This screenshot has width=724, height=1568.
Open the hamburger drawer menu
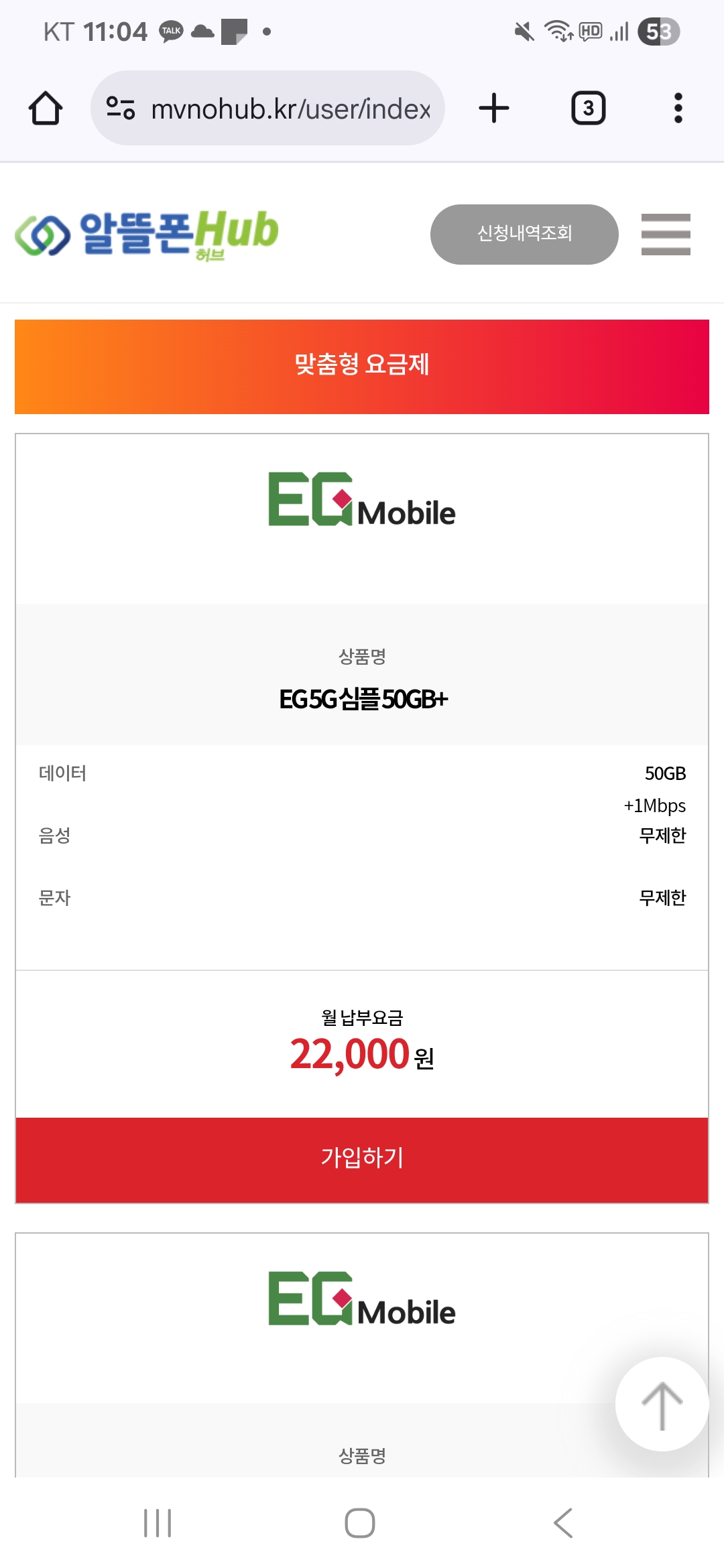pos(666,234)
